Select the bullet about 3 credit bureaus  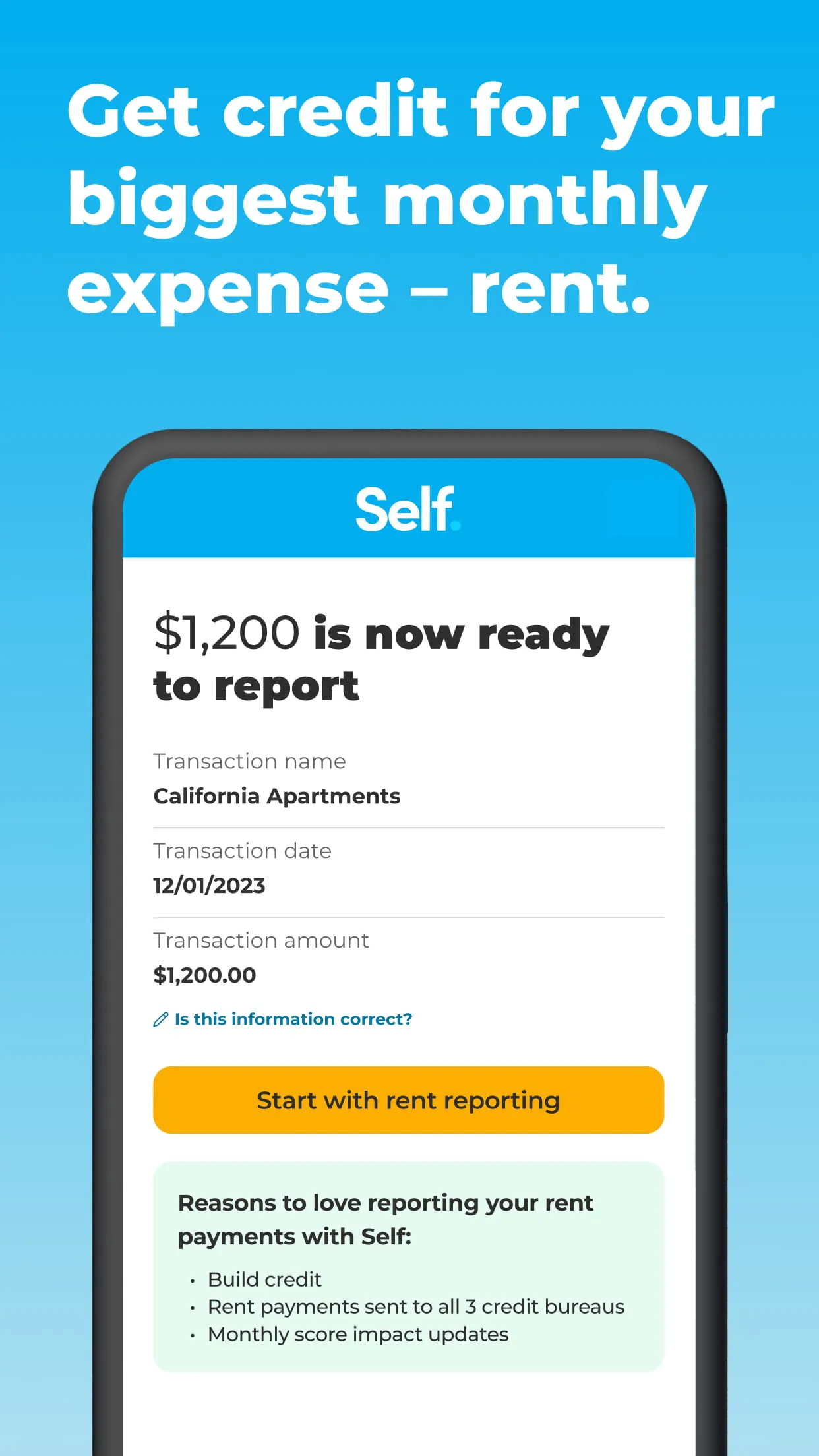pyautogui.click(x=415, y=1307)
